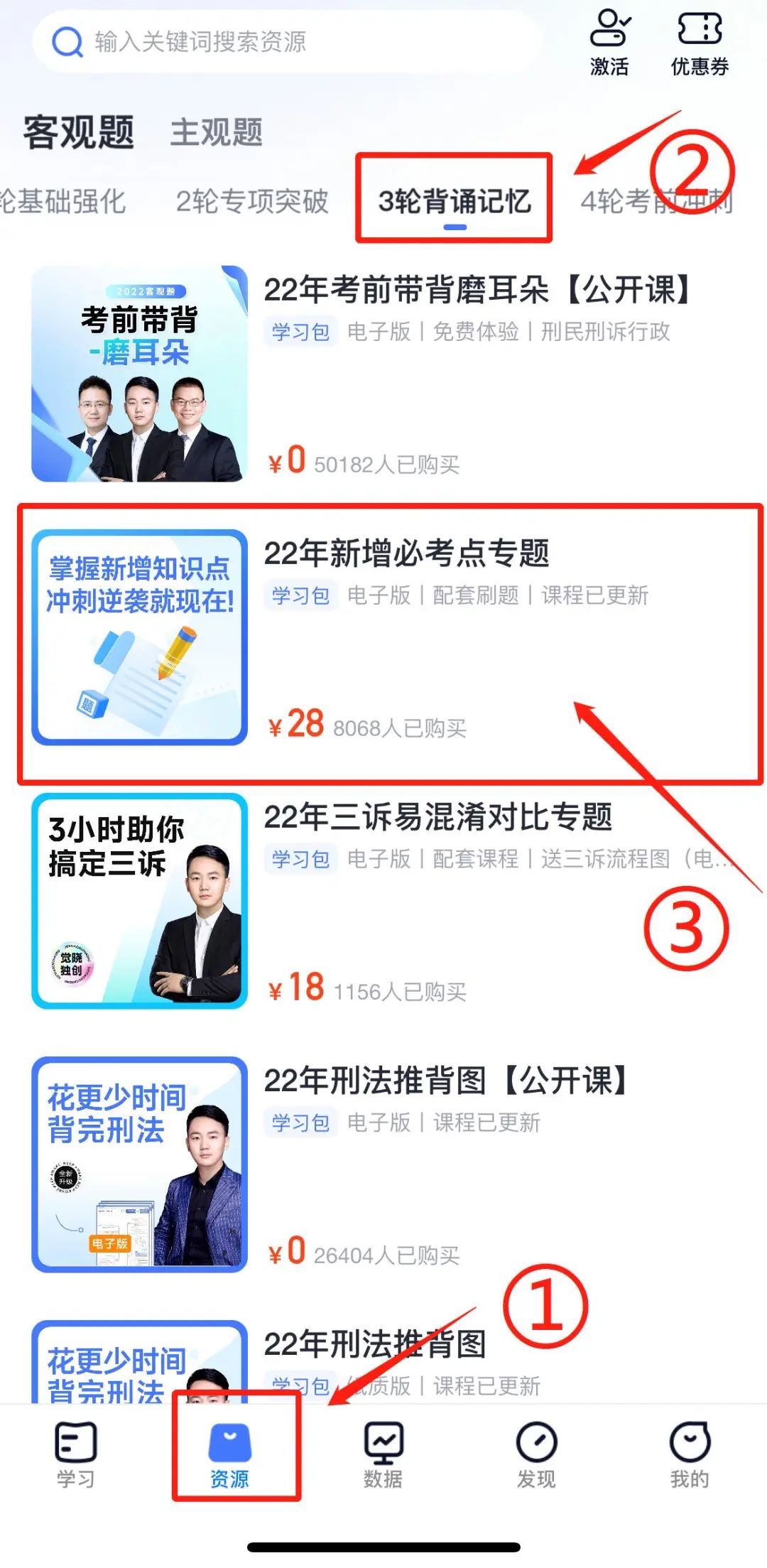Image resolution: width=767 pixels, height=1568 pixels.
Task: Open the 激活 activation icon
Action: [x=609, y=43]
